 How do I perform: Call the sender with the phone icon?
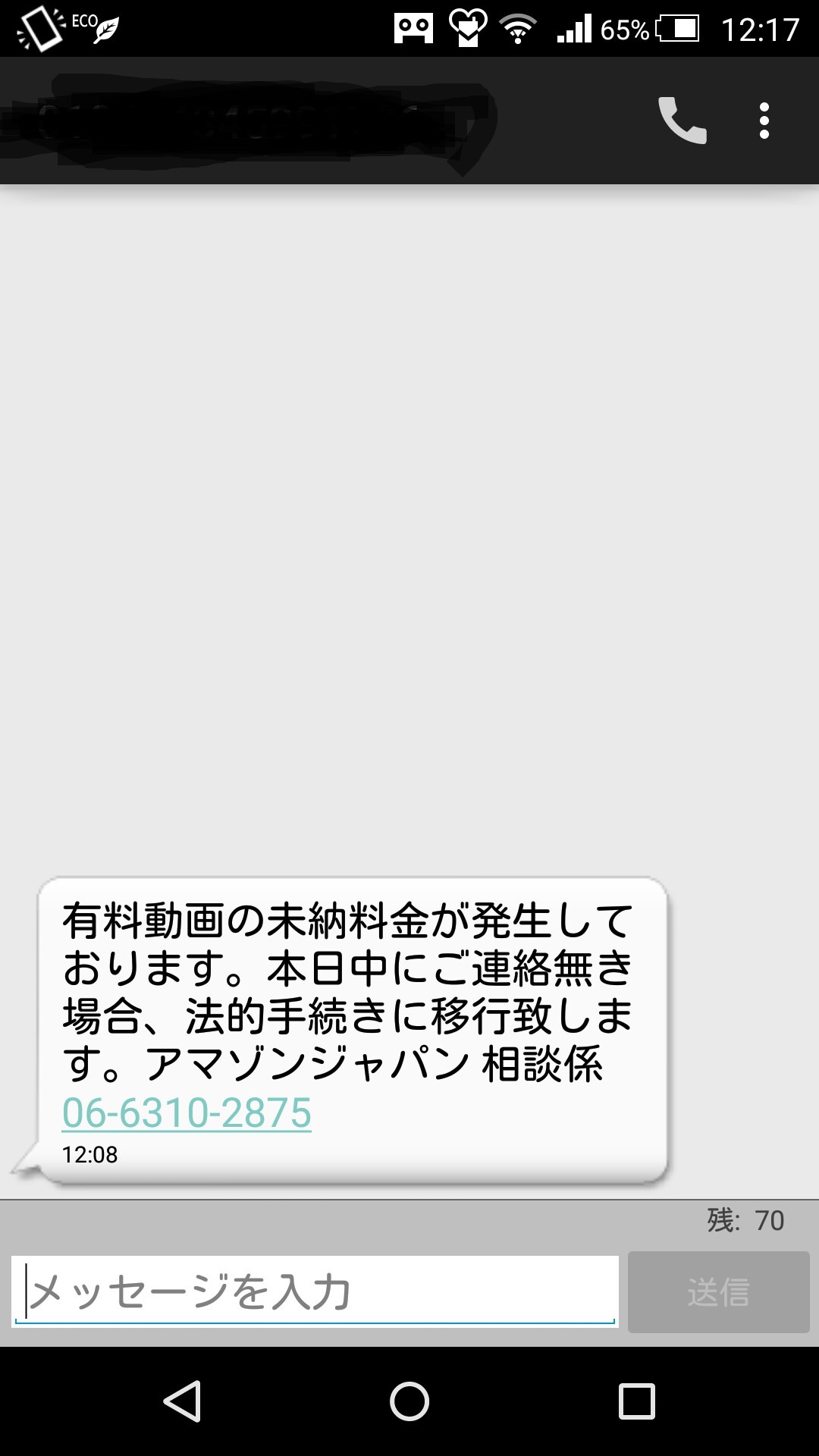(x=682, y=121)
